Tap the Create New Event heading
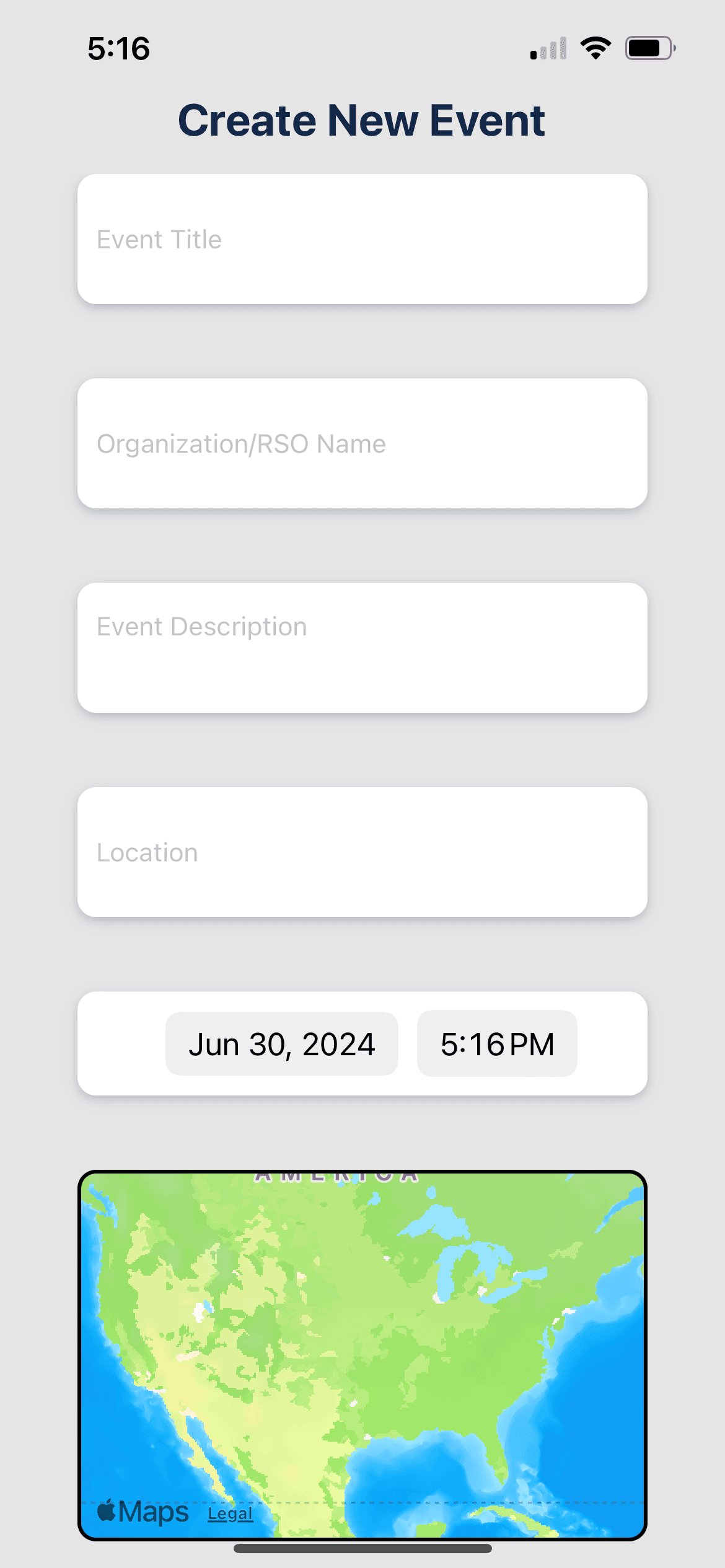Image resolution: width=725 pixels, height=1568 pixels. [x=362, y=120]
